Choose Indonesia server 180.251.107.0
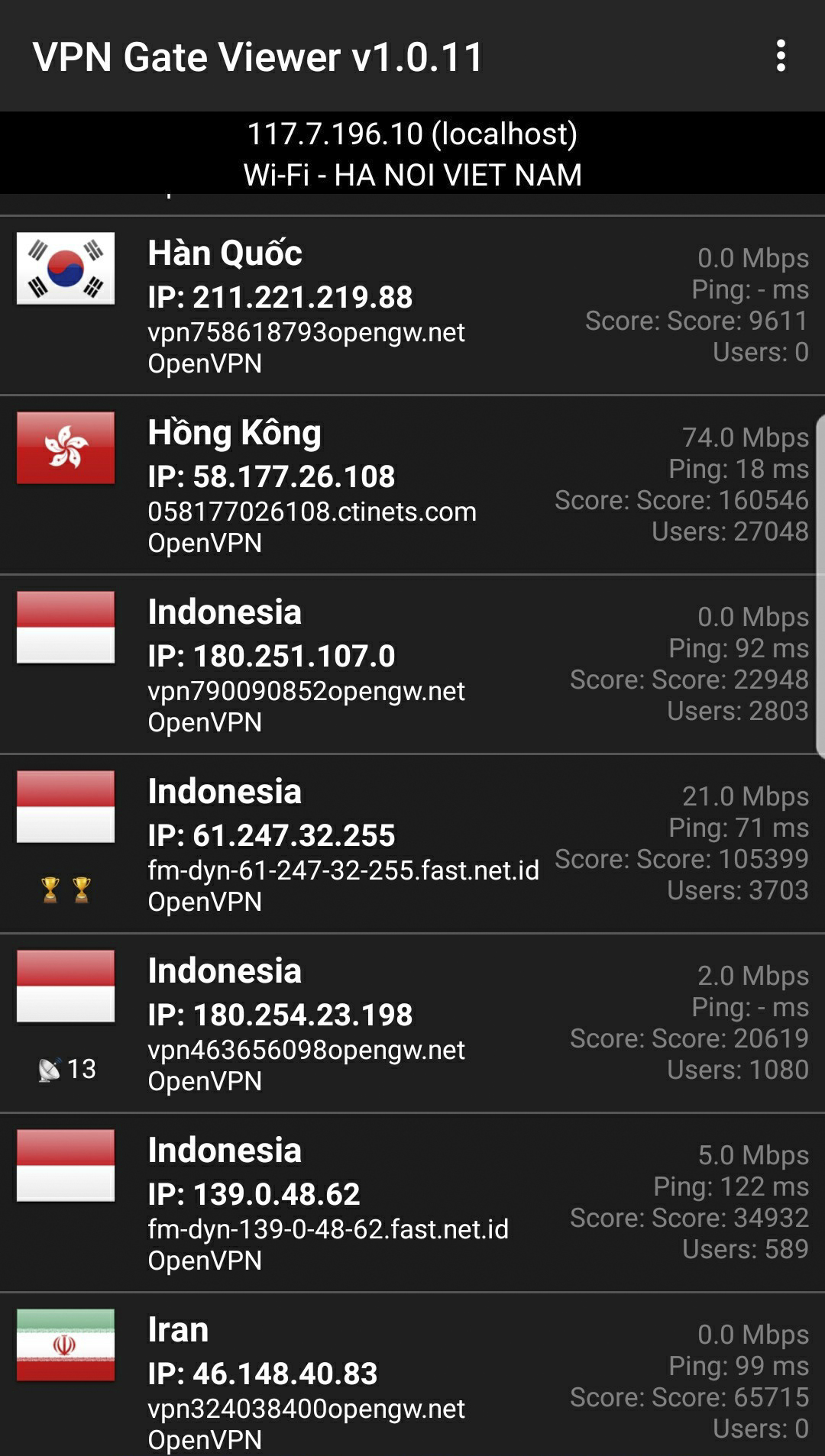 tap(412, 664)
